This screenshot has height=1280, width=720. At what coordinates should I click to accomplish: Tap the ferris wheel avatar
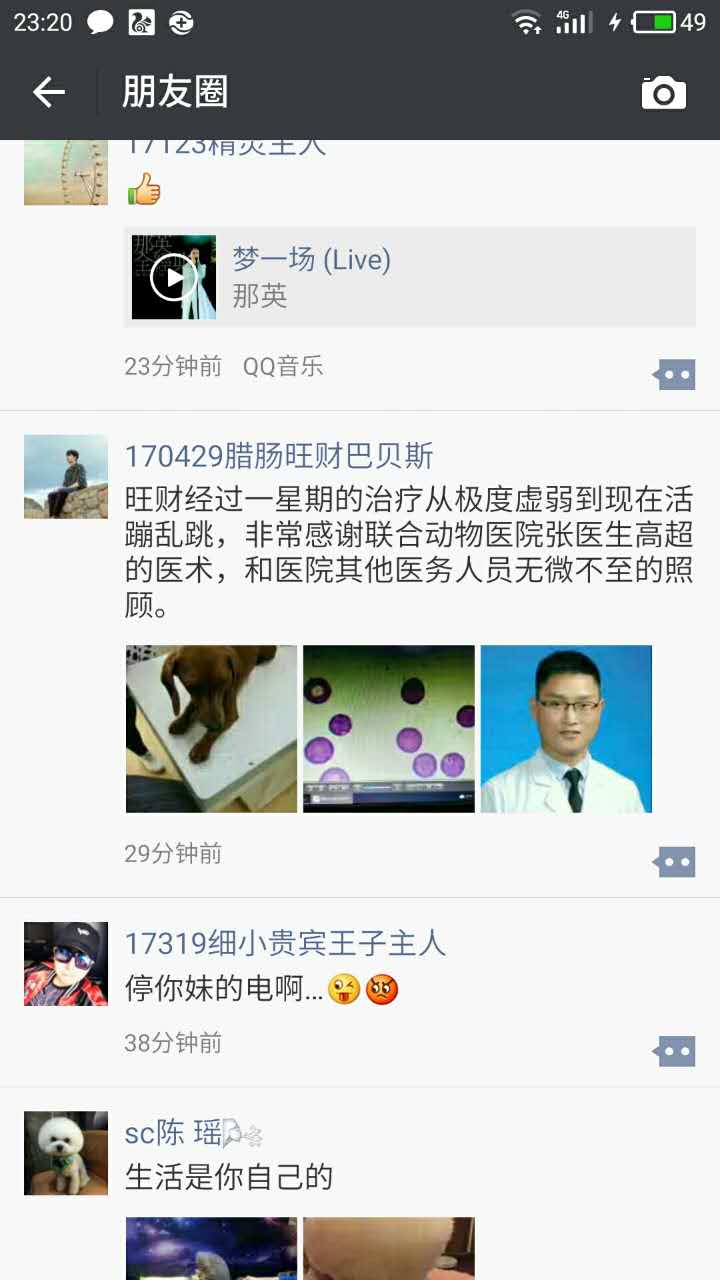(66, 172)
